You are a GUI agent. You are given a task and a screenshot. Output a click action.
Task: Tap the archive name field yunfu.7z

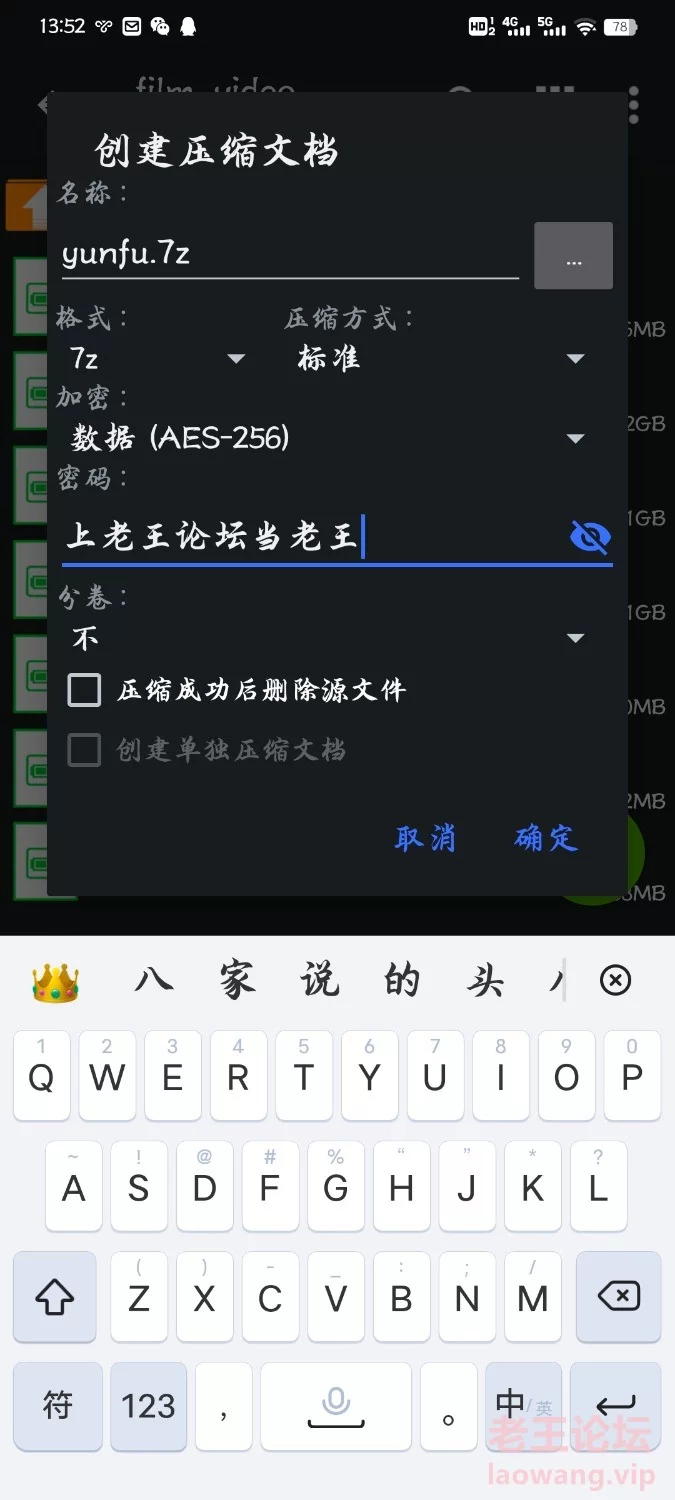pyautogui.click(x=288, y=254)
